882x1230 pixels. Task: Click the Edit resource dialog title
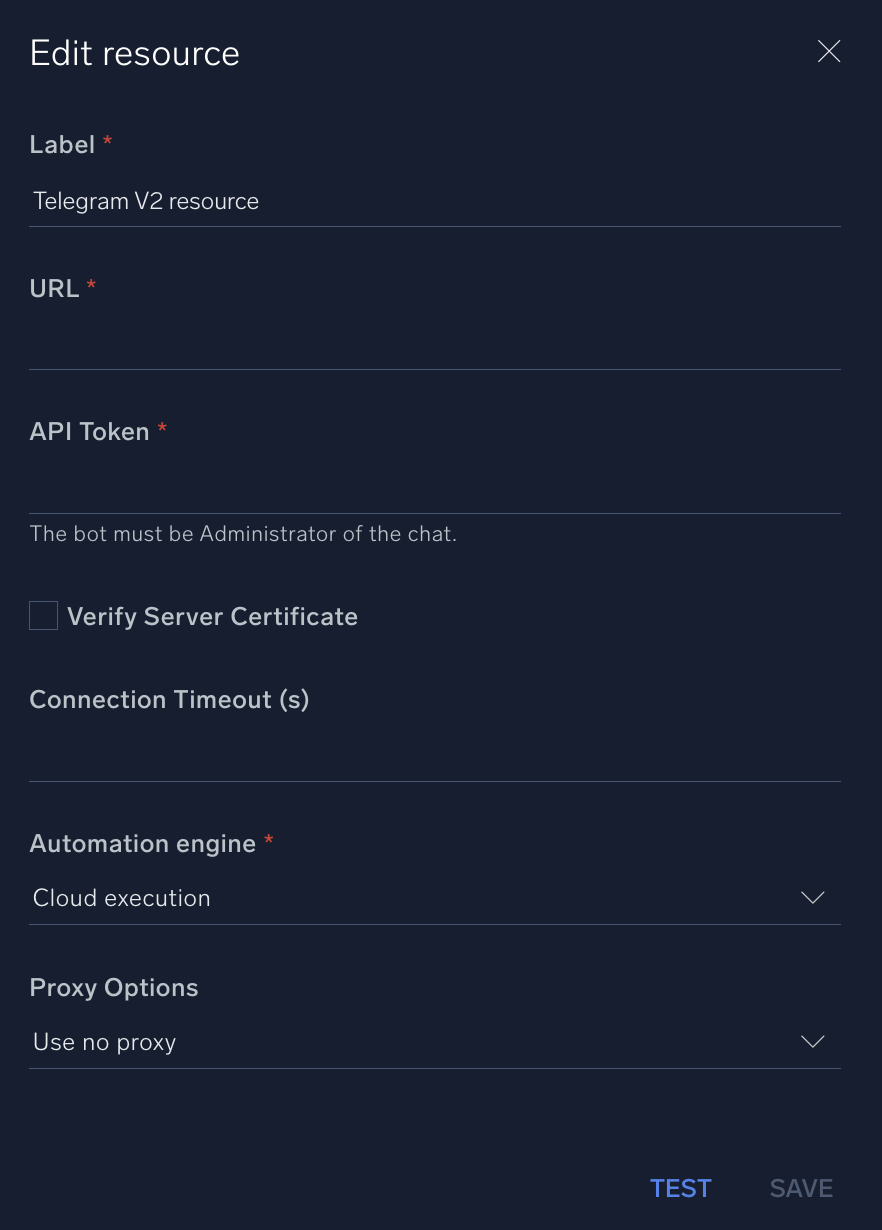[x=134, y=52]
